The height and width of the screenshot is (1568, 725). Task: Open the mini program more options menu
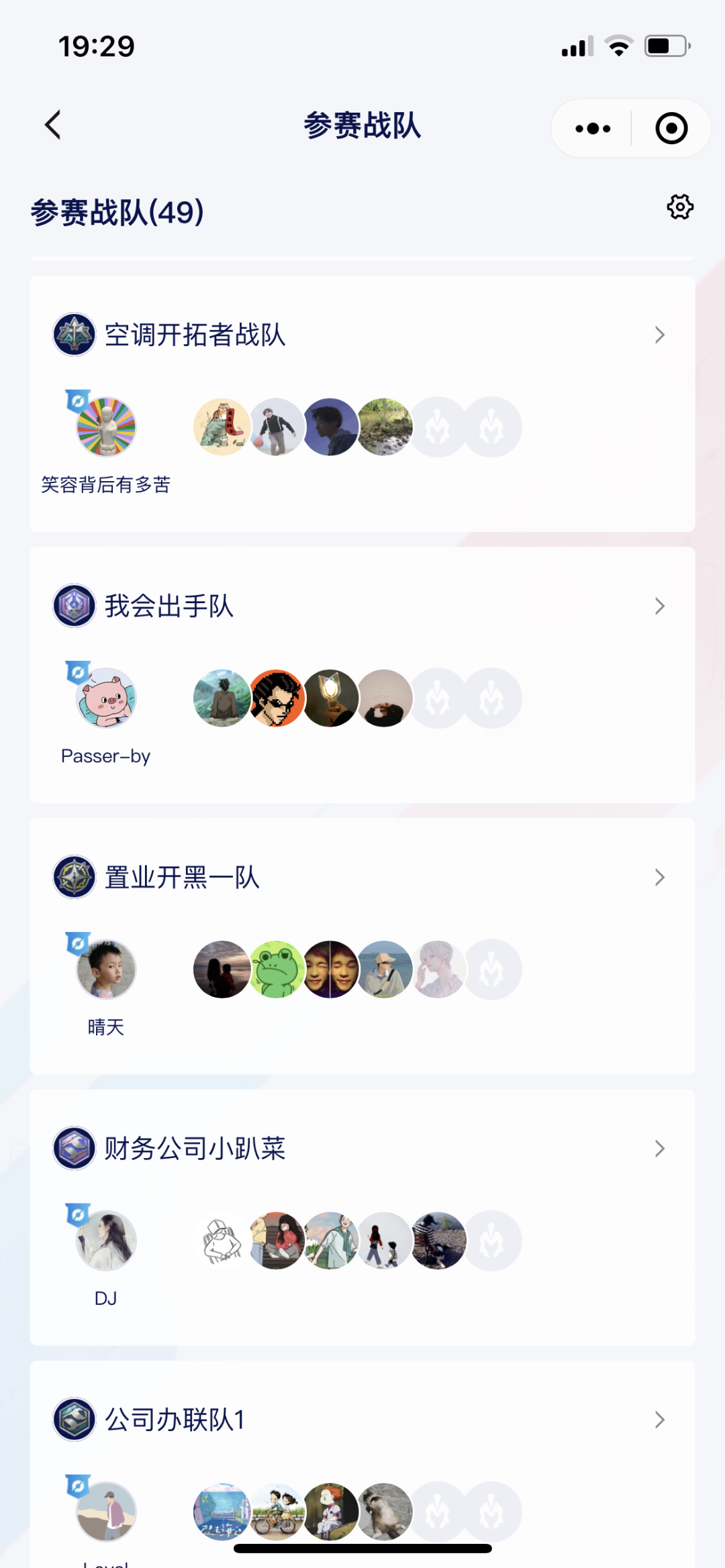click(x=593, y=128)
